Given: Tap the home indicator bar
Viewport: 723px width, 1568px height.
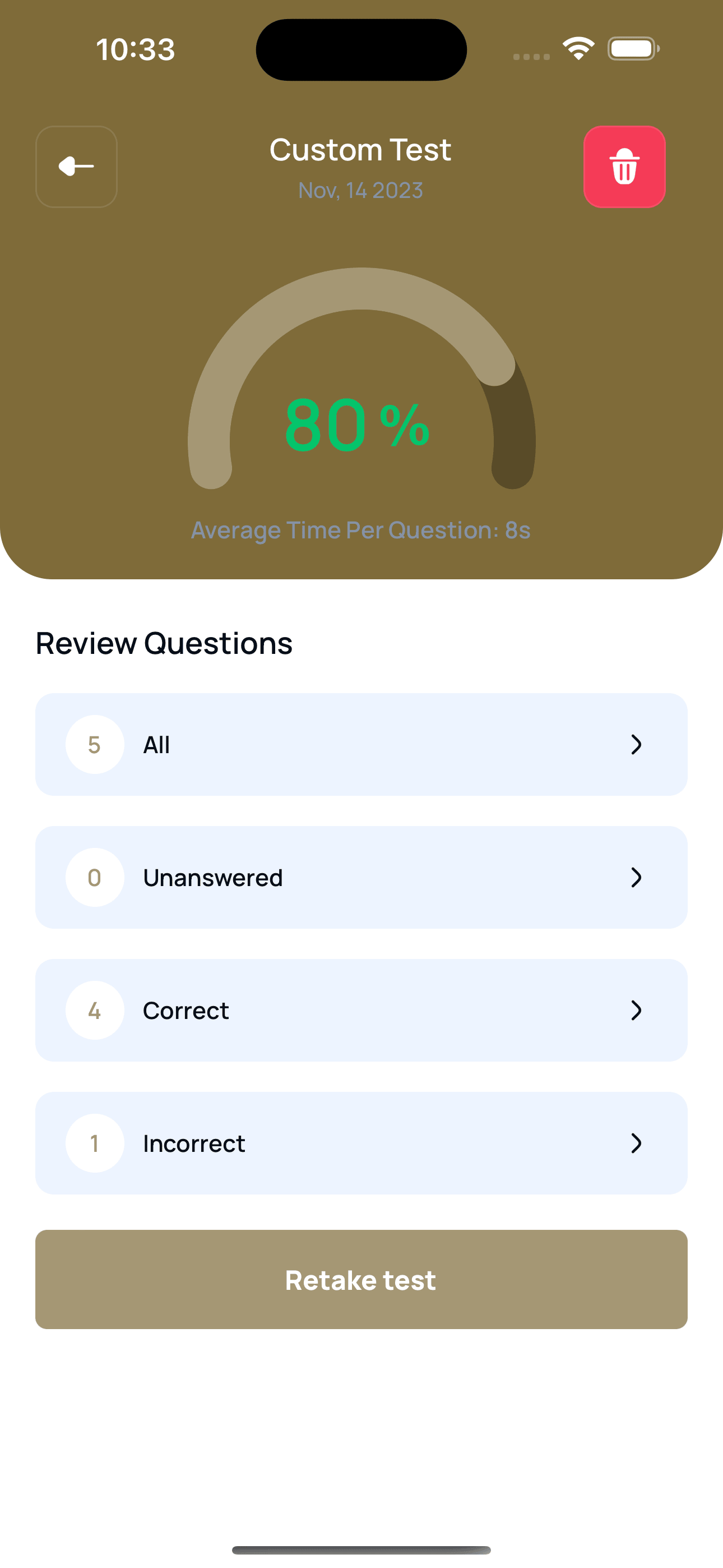Looking at the screenshot, I should (361, 1548).
